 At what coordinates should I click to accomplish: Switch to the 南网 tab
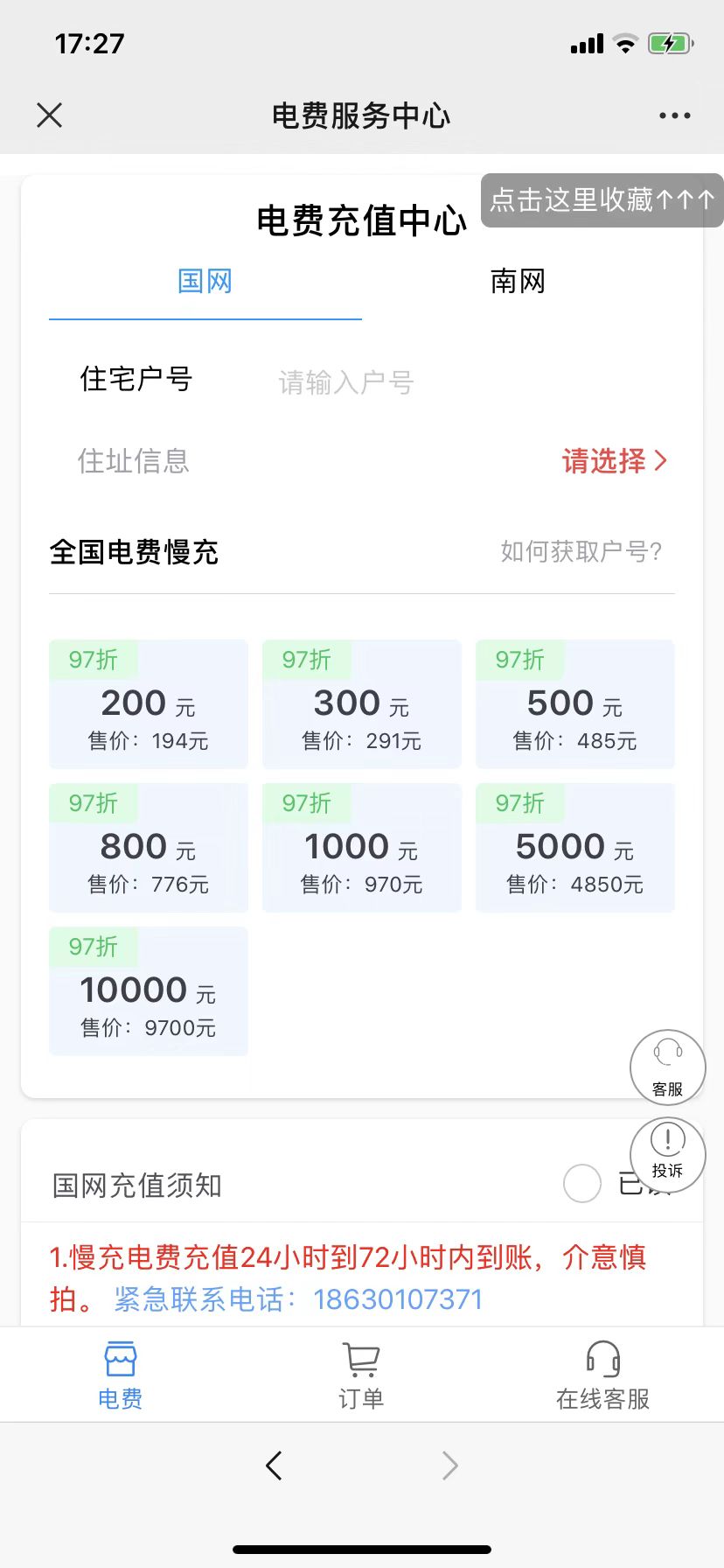click(518, 282)
